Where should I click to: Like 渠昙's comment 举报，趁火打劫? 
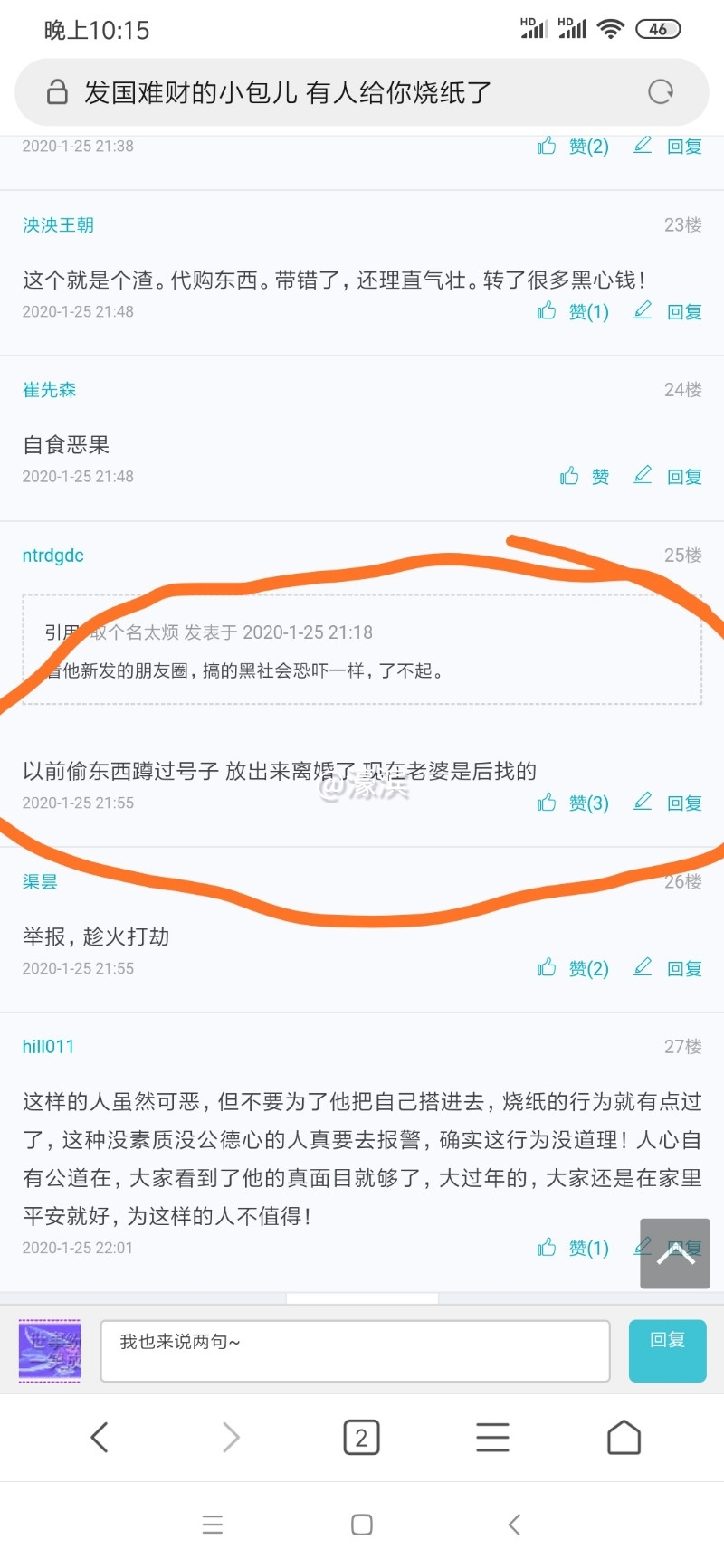[x=574, y=968]
